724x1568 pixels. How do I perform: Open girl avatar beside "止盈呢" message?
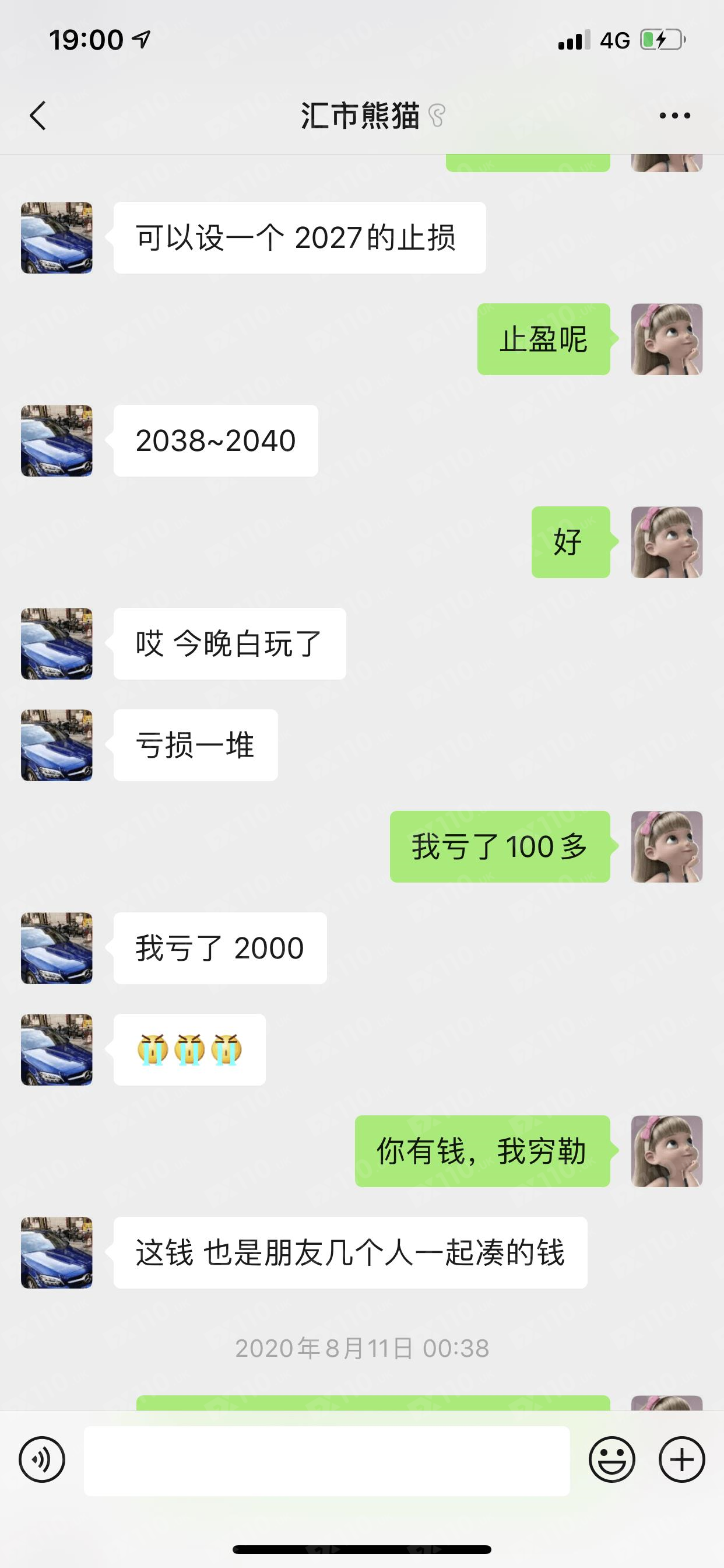point(667,339)
